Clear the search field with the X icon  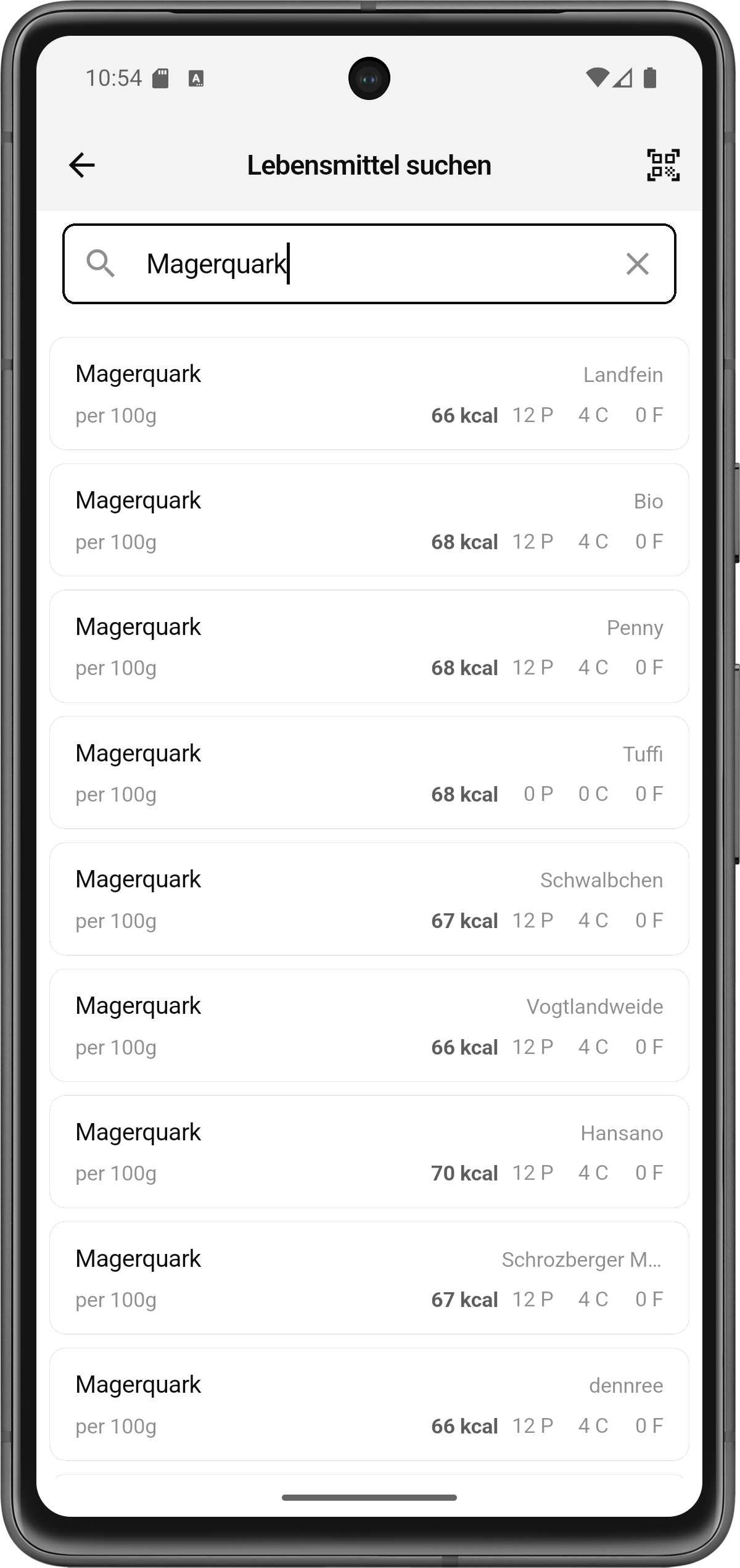(x=637, y=264)
